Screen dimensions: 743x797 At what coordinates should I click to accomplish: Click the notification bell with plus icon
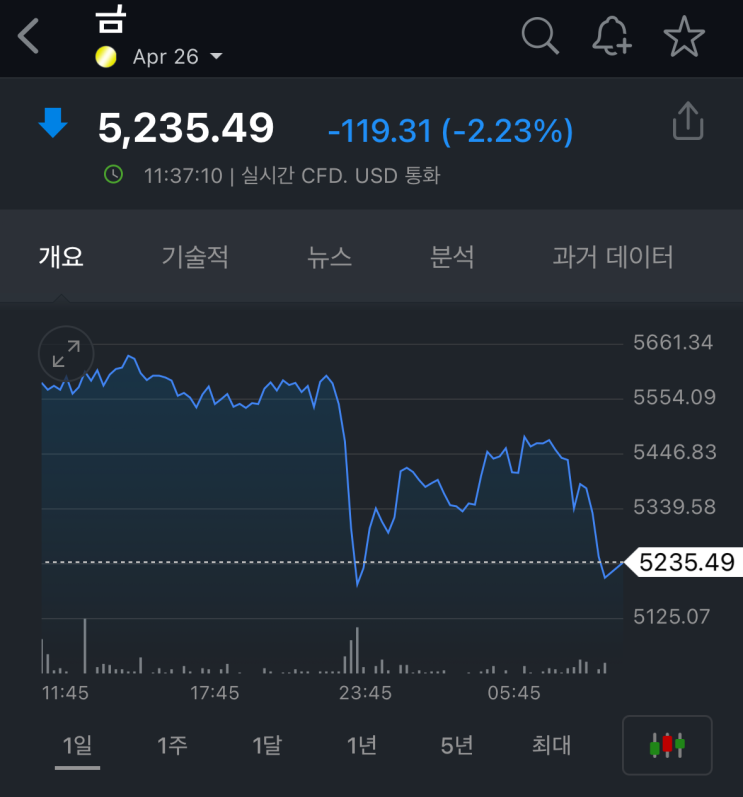coord(611,36)
